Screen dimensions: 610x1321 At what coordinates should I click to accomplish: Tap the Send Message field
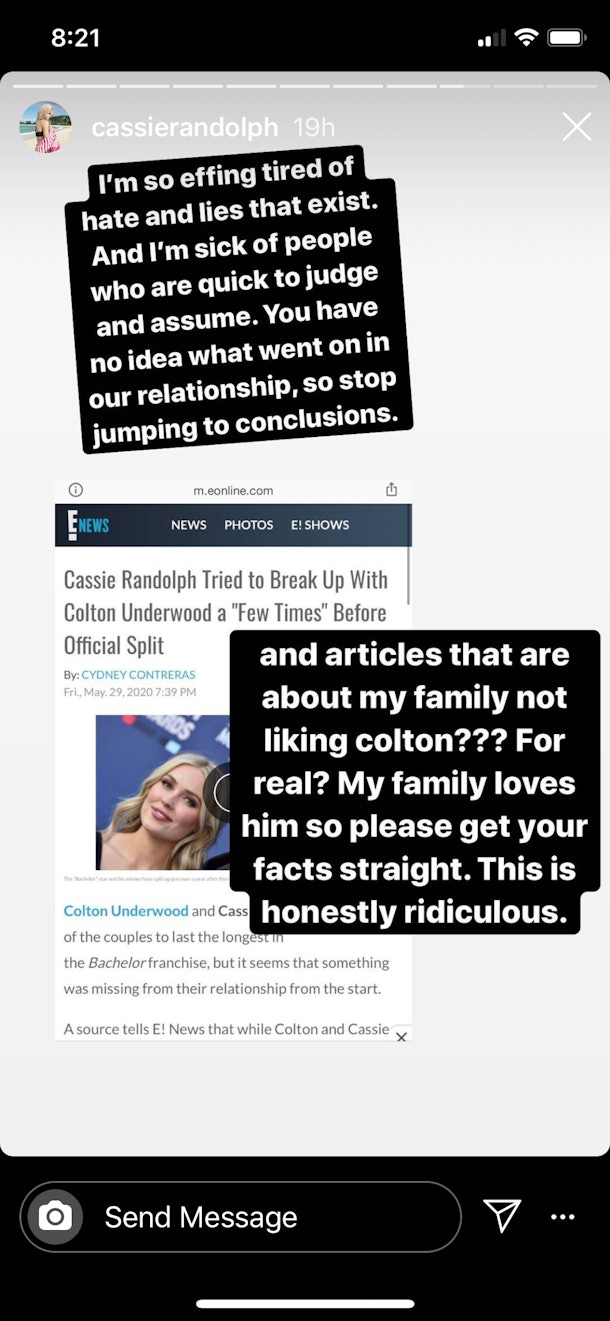tap(240, 1217)
